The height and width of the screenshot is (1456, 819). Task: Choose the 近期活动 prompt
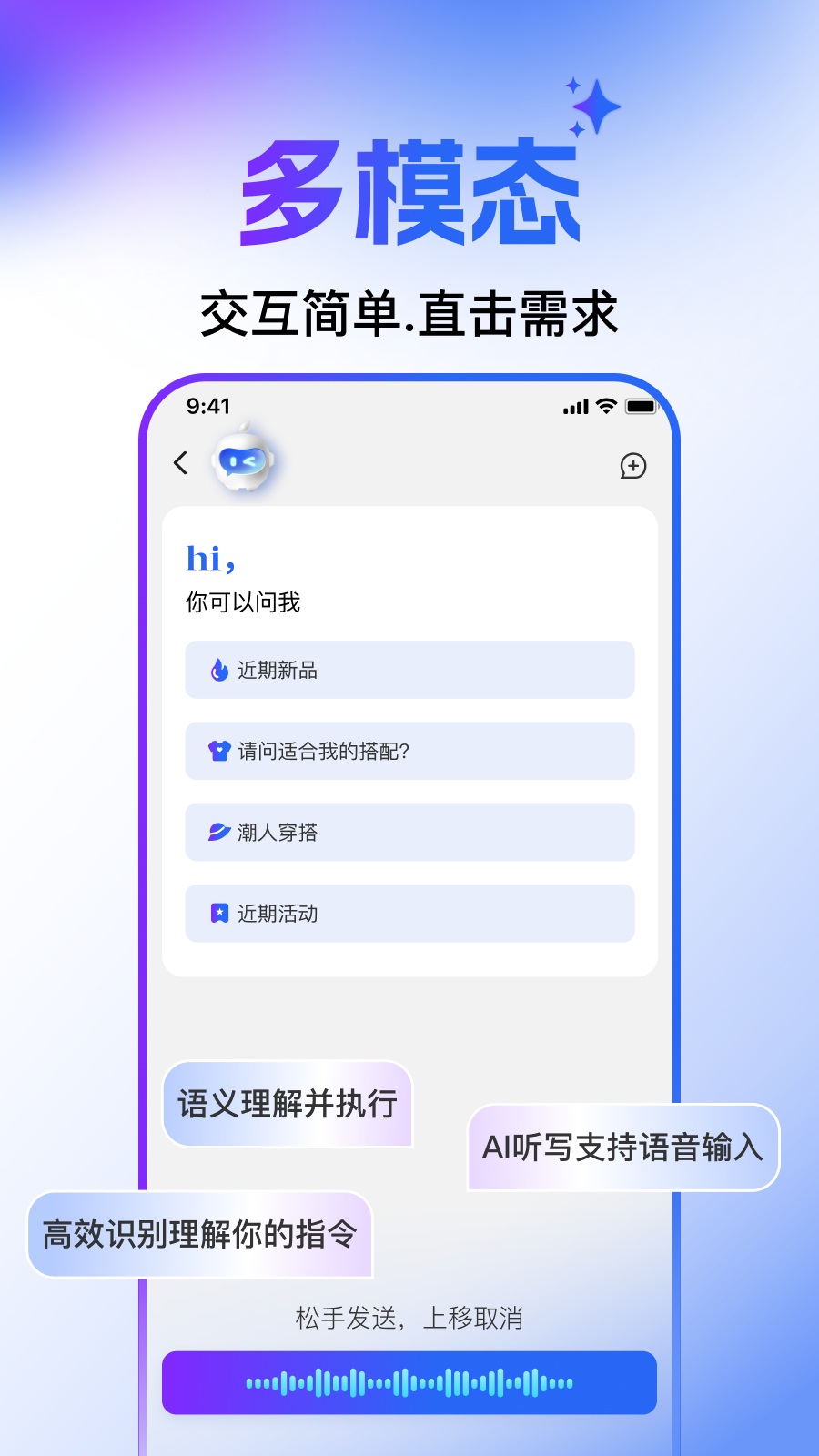point(409,914)
